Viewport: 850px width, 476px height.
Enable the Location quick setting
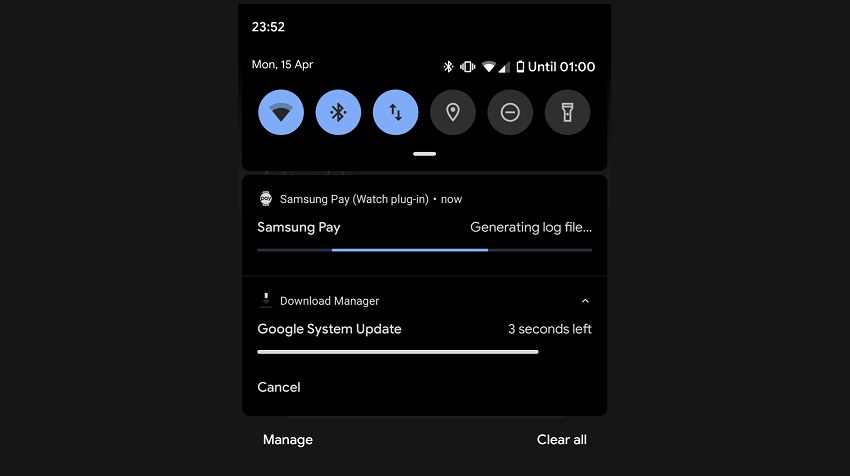(x=452, y=112)
